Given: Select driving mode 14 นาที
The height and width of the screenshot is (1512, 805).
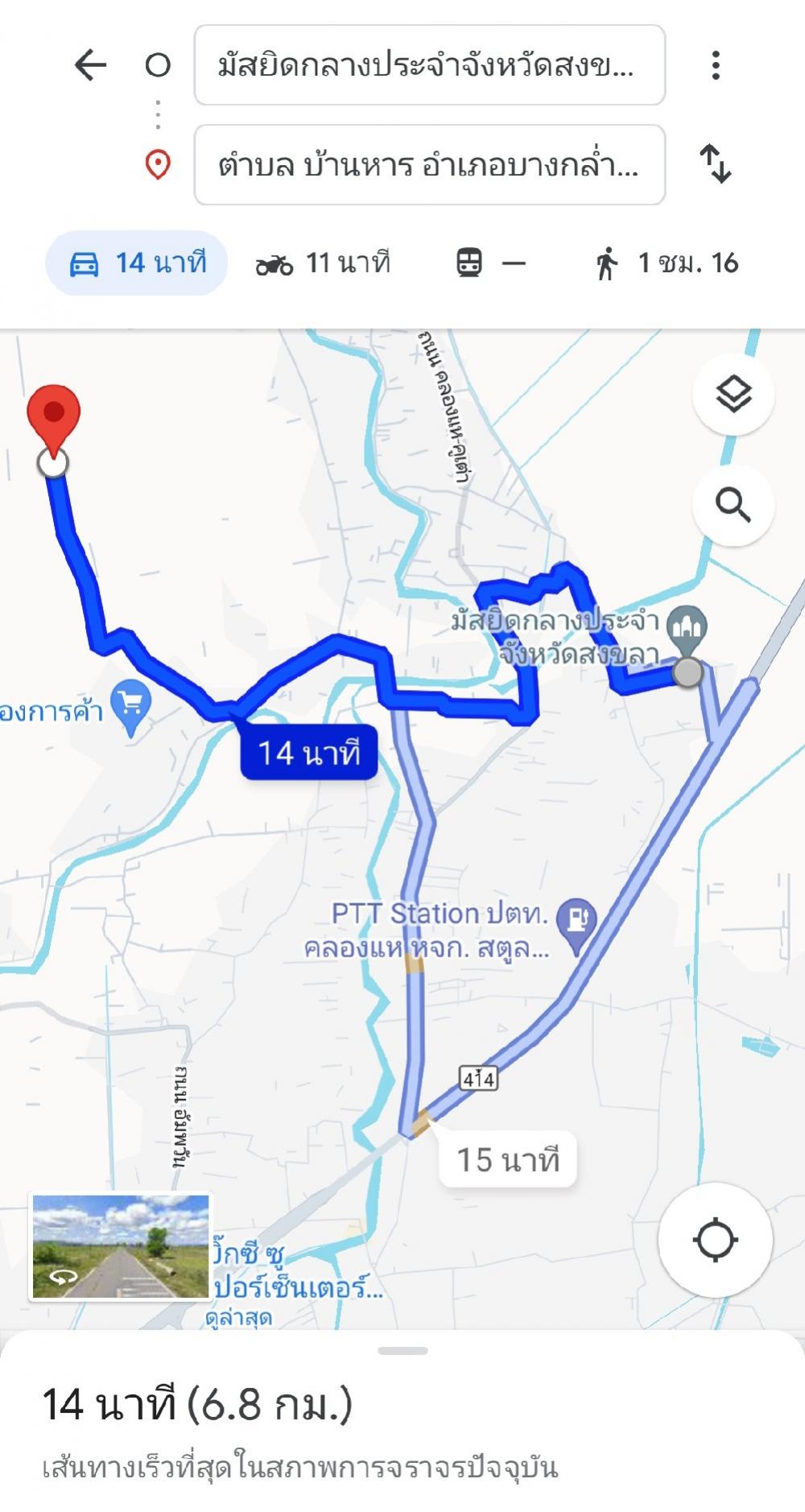Looking at the screenshot, I should click(x=137, y=263).
